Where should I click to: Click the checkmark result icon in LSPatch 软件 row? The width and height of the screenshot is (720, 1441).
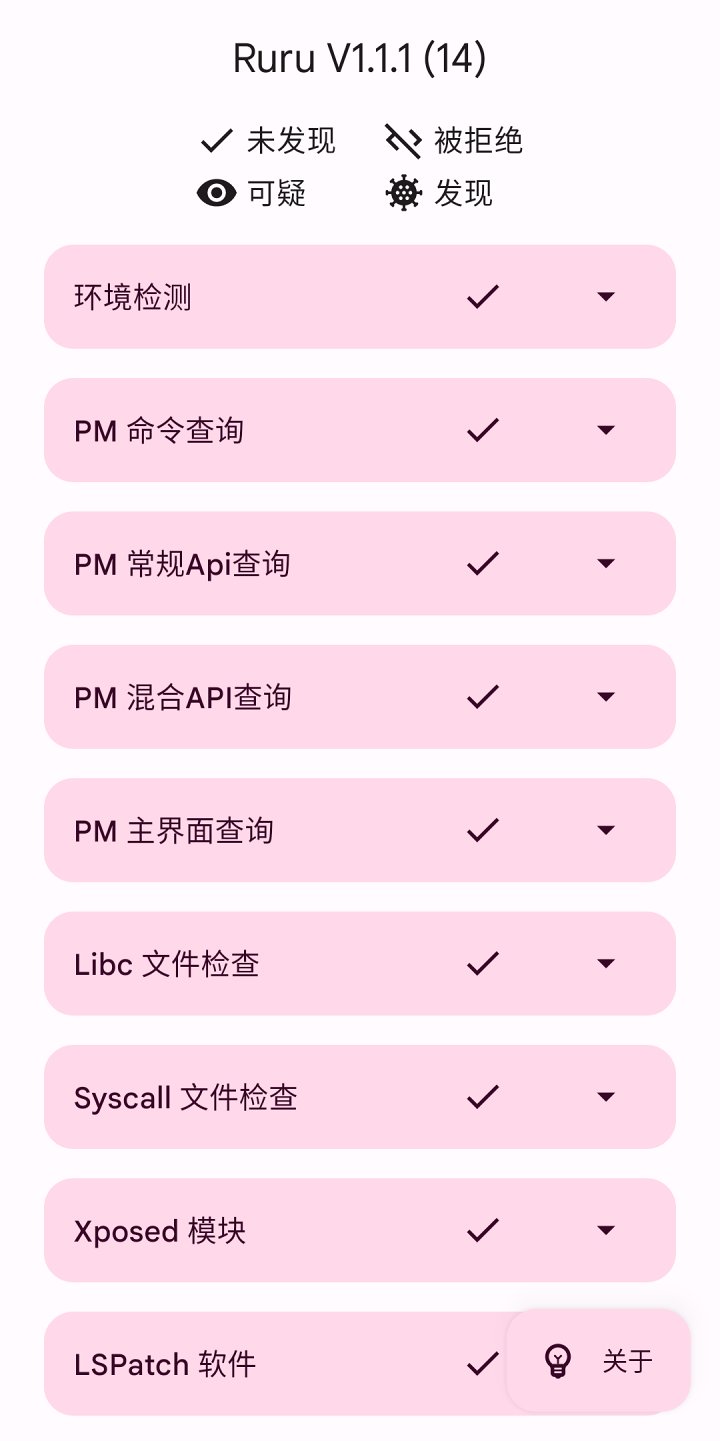[x=483, y=1364]
